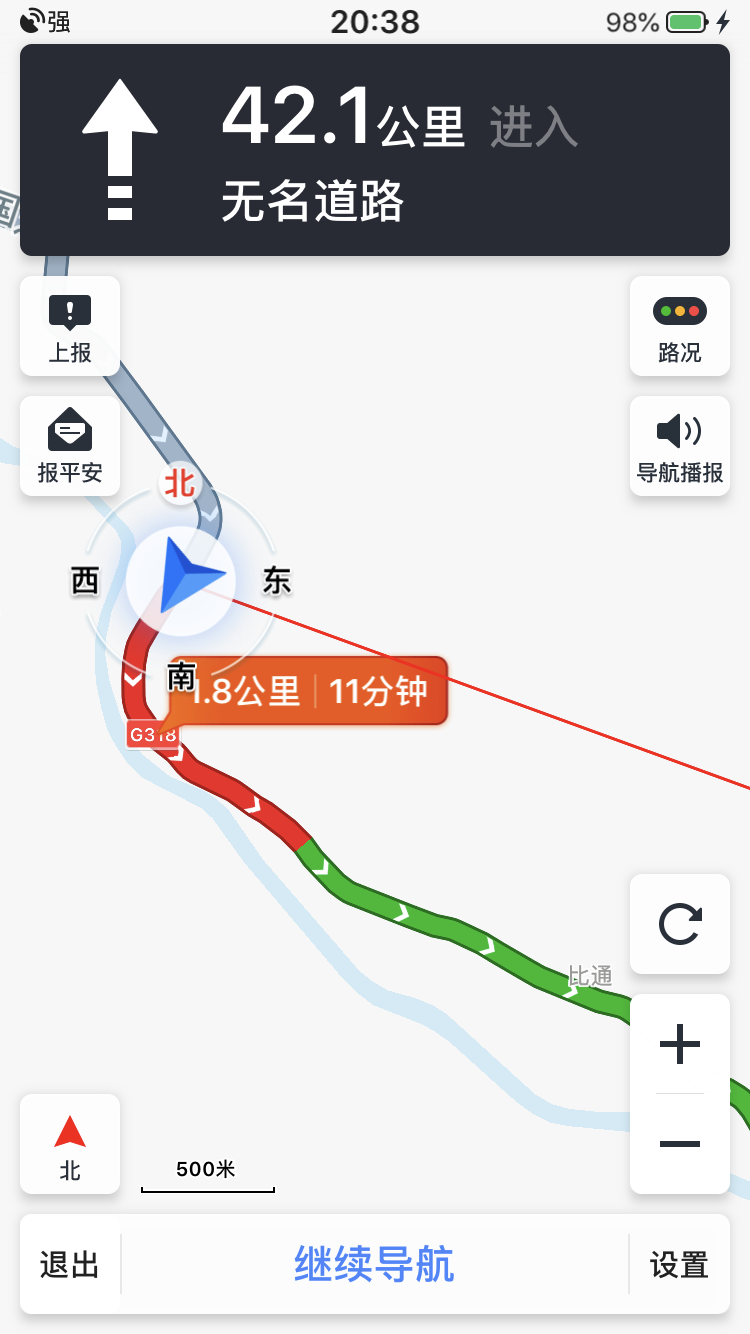
Task: Open 导航播报 voice broadcast settings
Action: click(x=680, y=446)
